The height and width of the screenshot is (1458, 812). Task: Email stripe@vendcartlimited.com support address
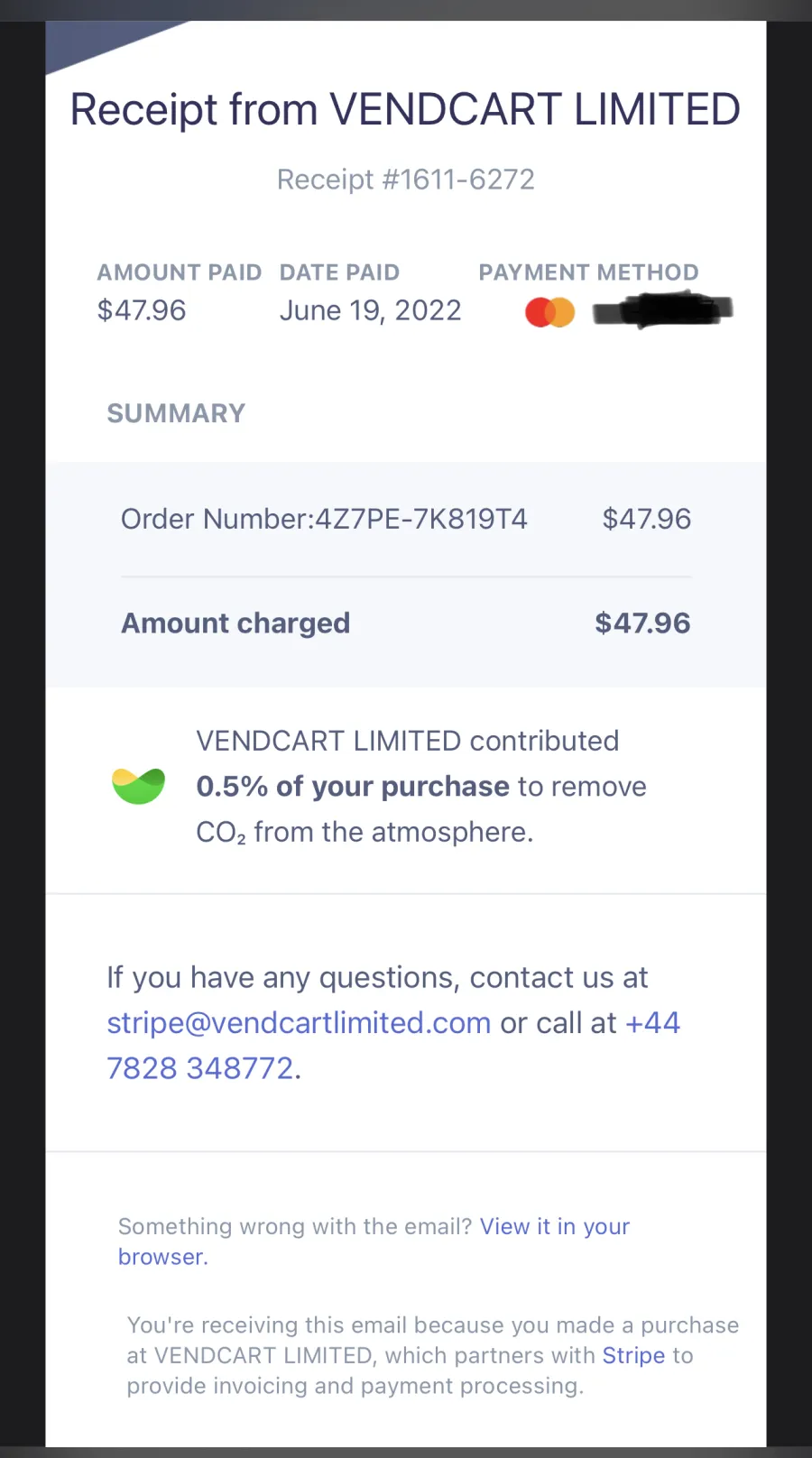pyautogui.click(x=299, y=1023)
